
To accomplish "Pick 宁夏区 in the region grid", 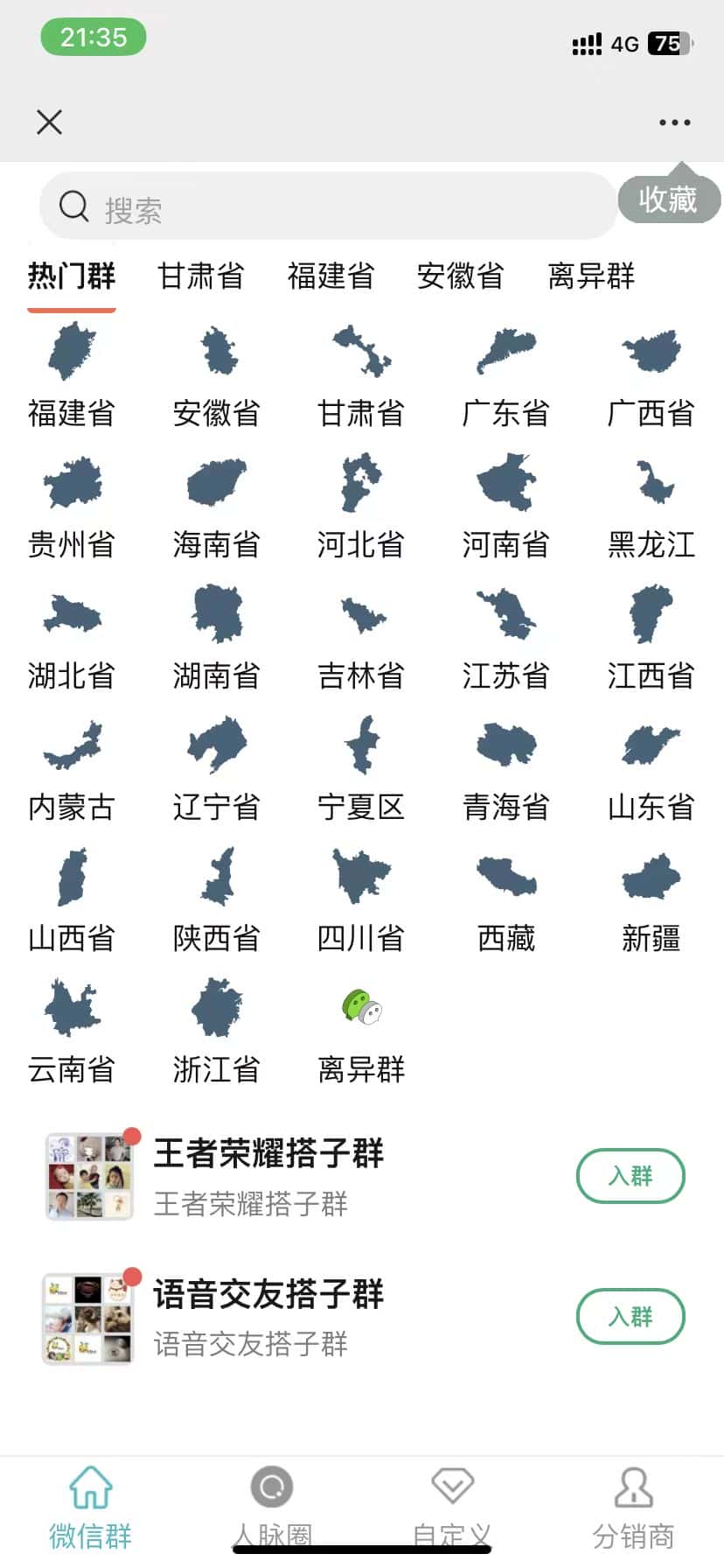I will coord(361,771).
